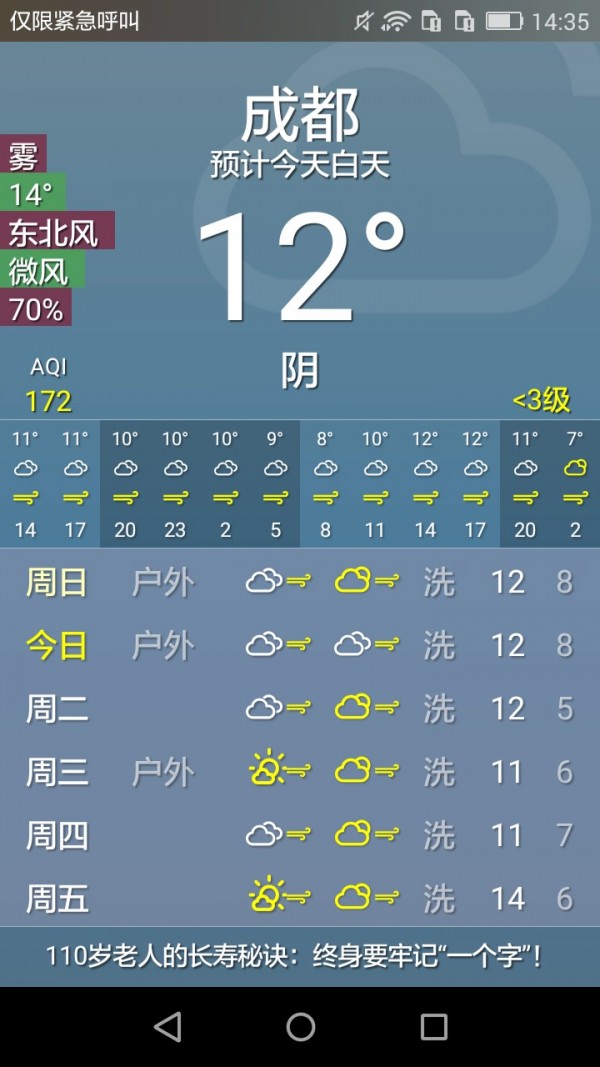This screenshot has height=1067, width=600.
Task: Open the 周四 daily forecast row
Action: pos(300,834)
